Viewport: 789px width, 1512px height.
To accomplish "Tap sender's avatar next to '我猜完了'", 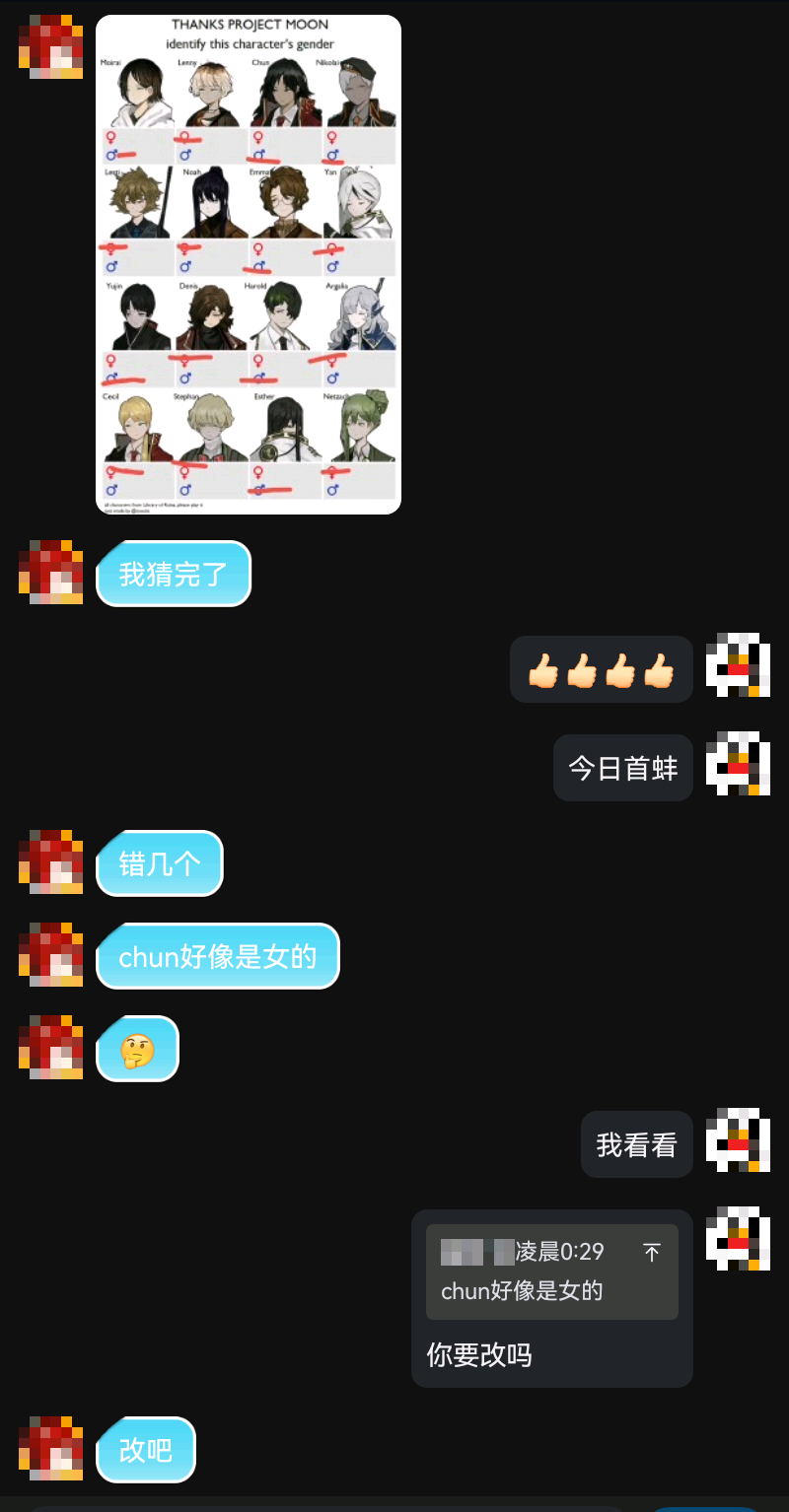I will (50, 572).
